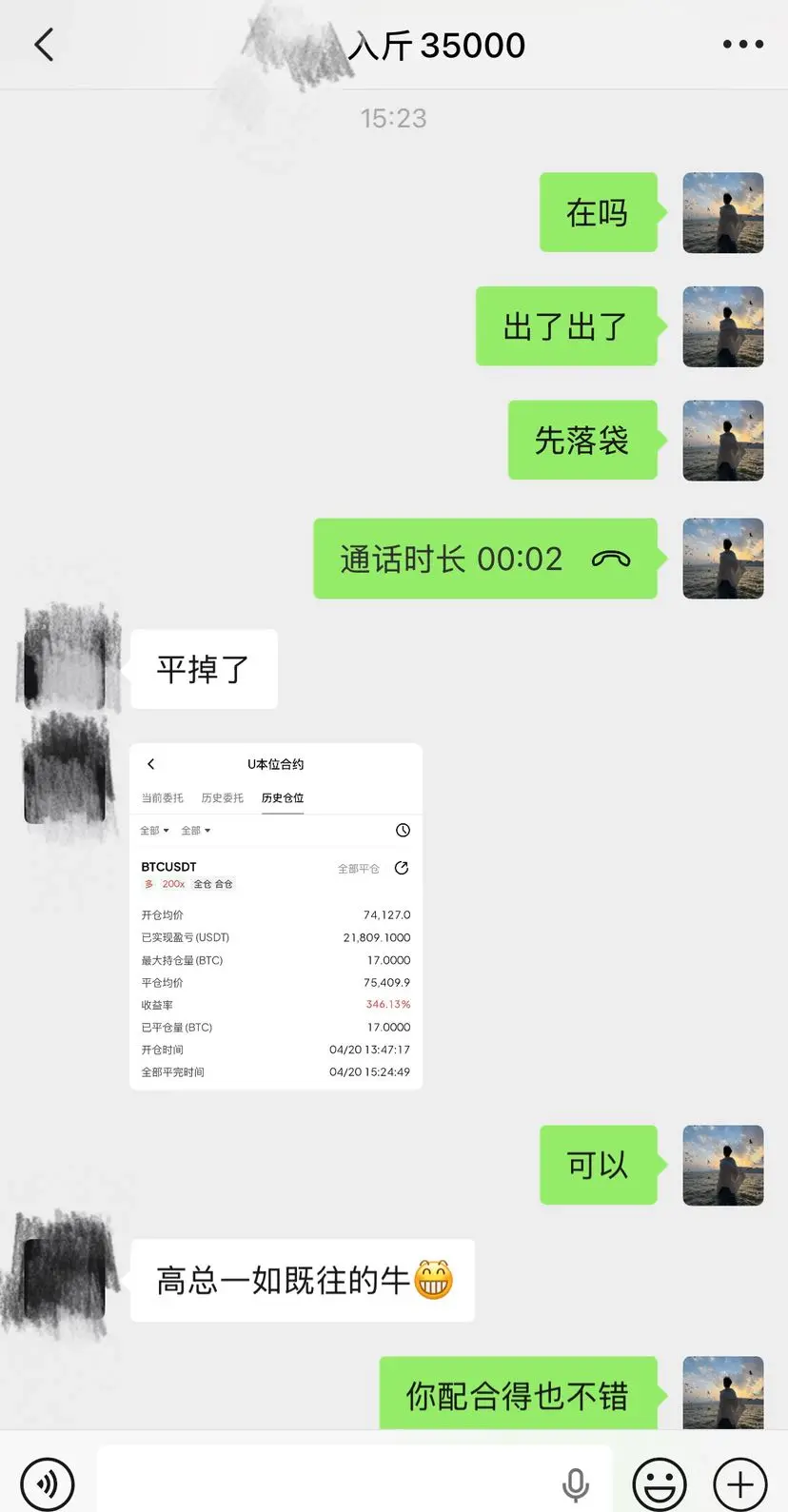The width and height of the screenshot is (788, 1512).
Task: Open the emoji panel in the input bar
Action: pyautogui.click(x=658, y=1483)
